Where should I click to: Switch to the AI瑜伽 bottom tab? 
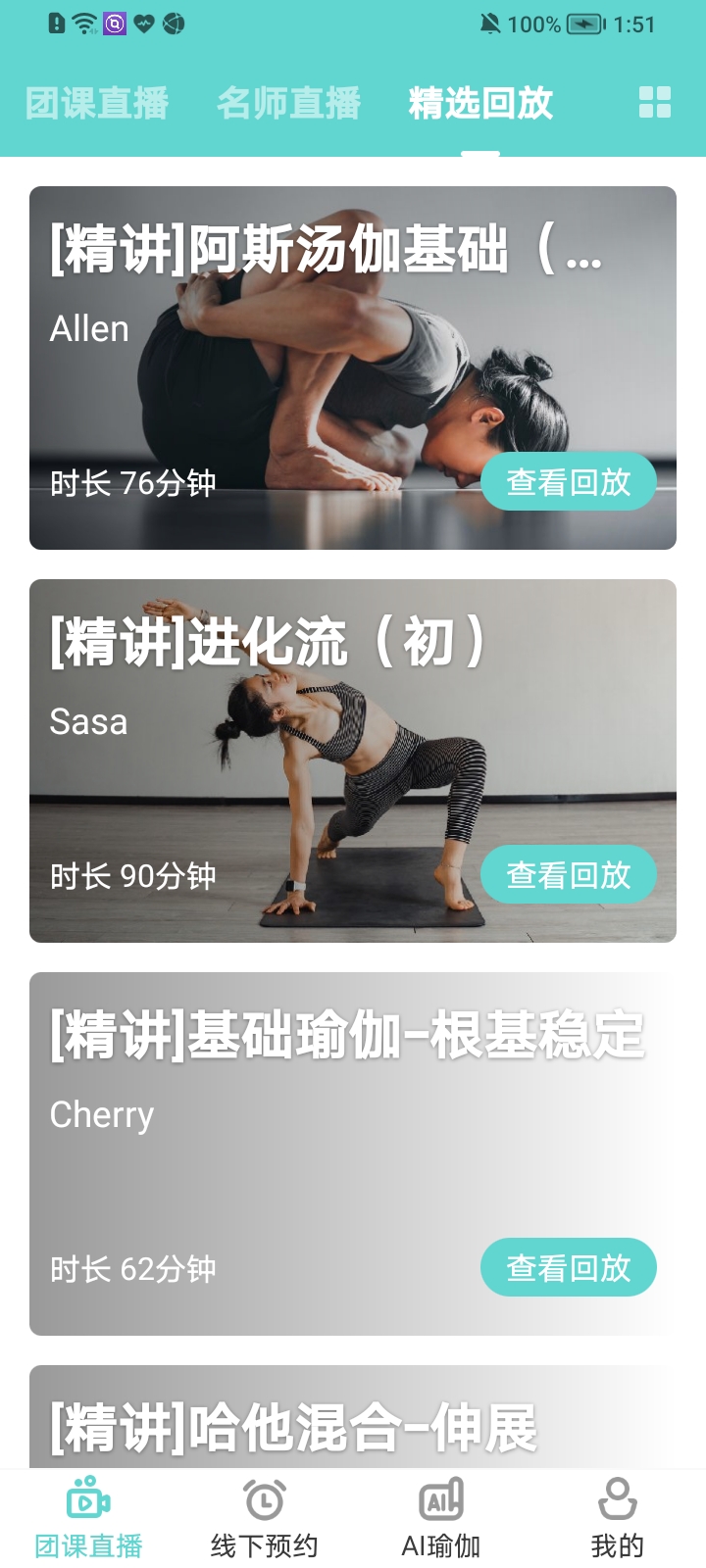click(x=441, y=1519)
